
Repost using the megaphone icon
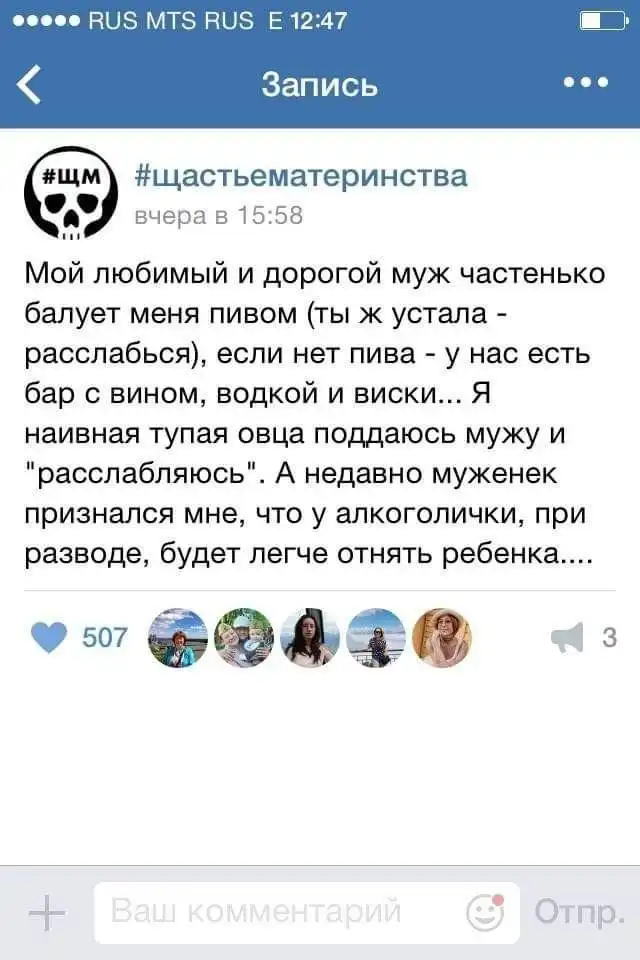569,637
